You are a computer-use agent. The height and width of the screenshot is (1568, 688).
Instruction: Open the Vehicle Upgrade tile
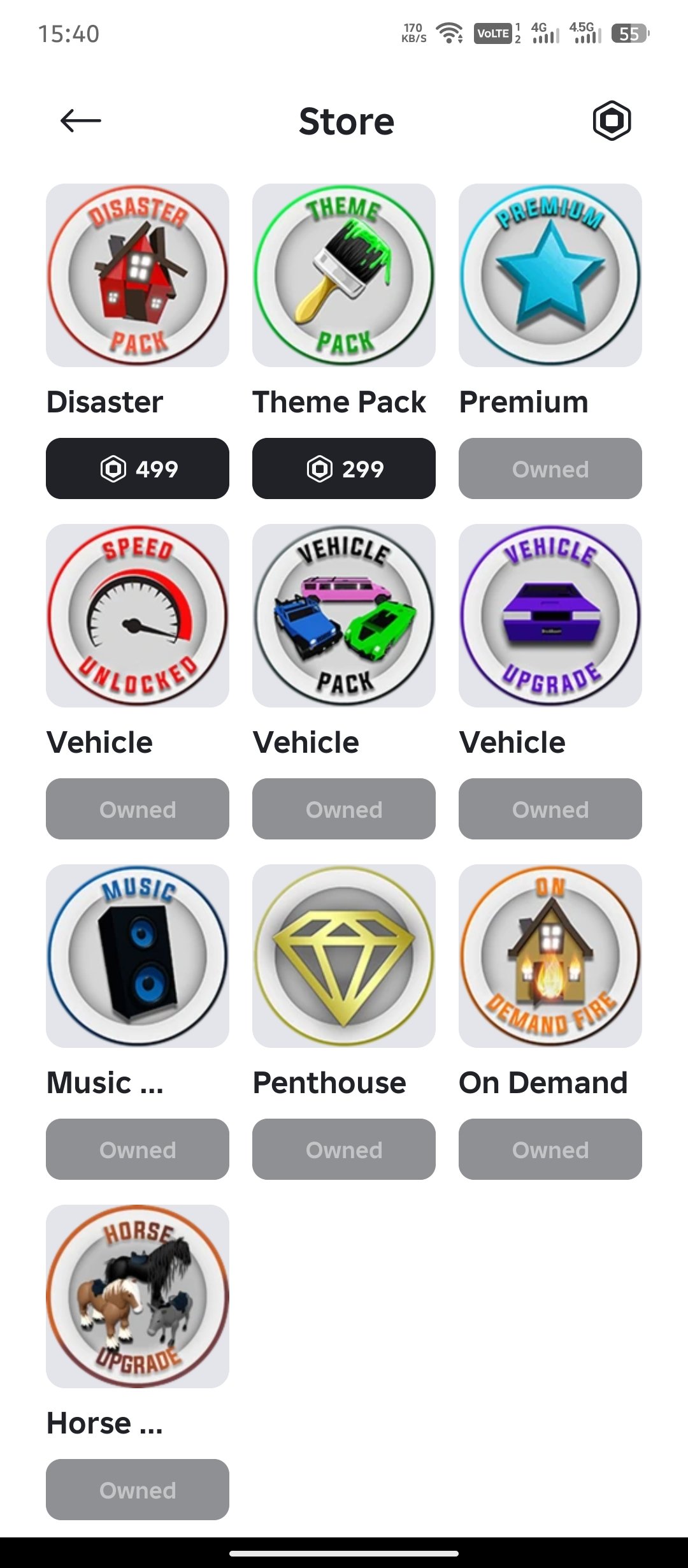pyautogui.click(x=550, y=616)
